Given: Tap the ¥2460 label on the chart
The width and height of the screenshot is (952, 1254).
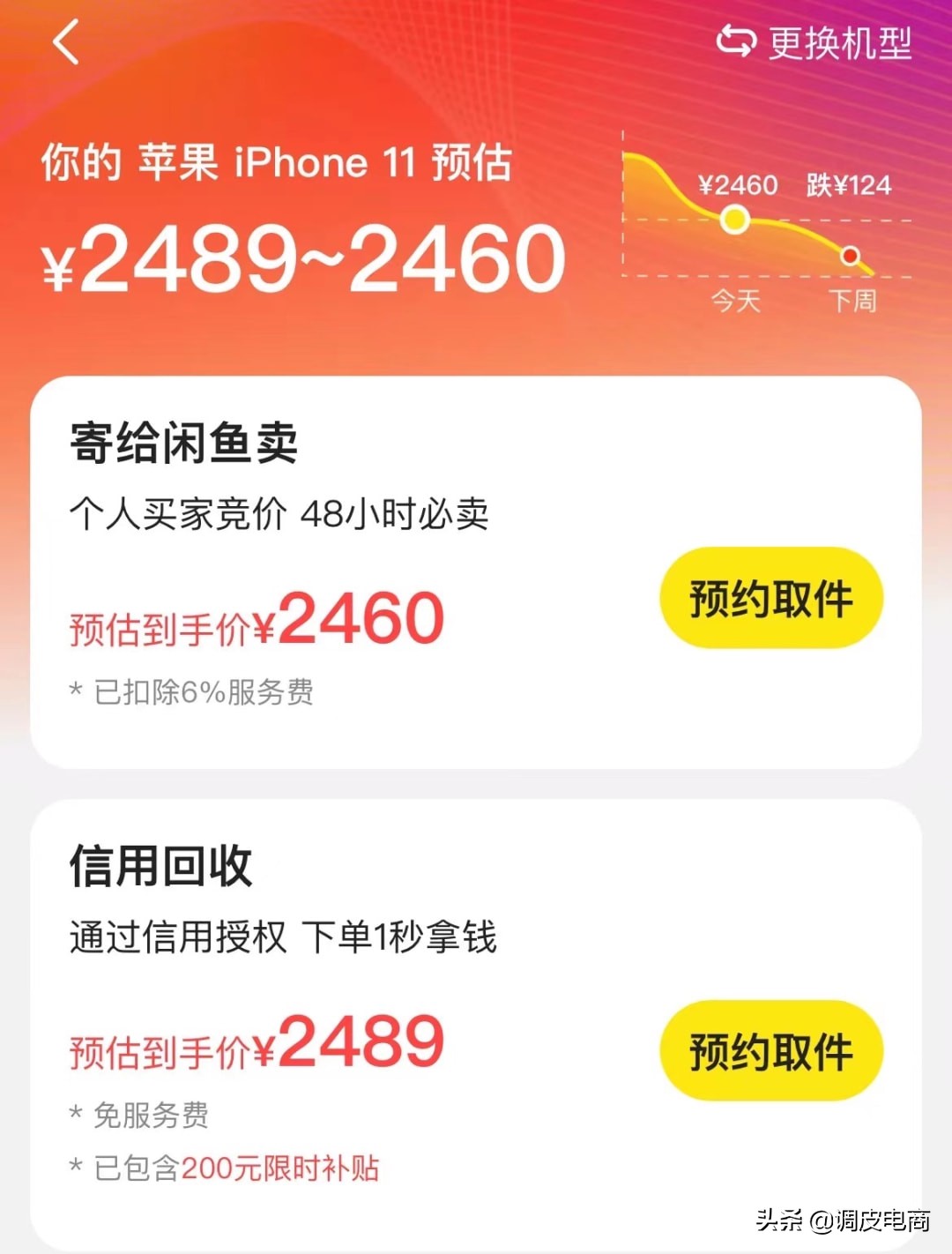Looking at the screenshot, I should [x=737, y=185].
